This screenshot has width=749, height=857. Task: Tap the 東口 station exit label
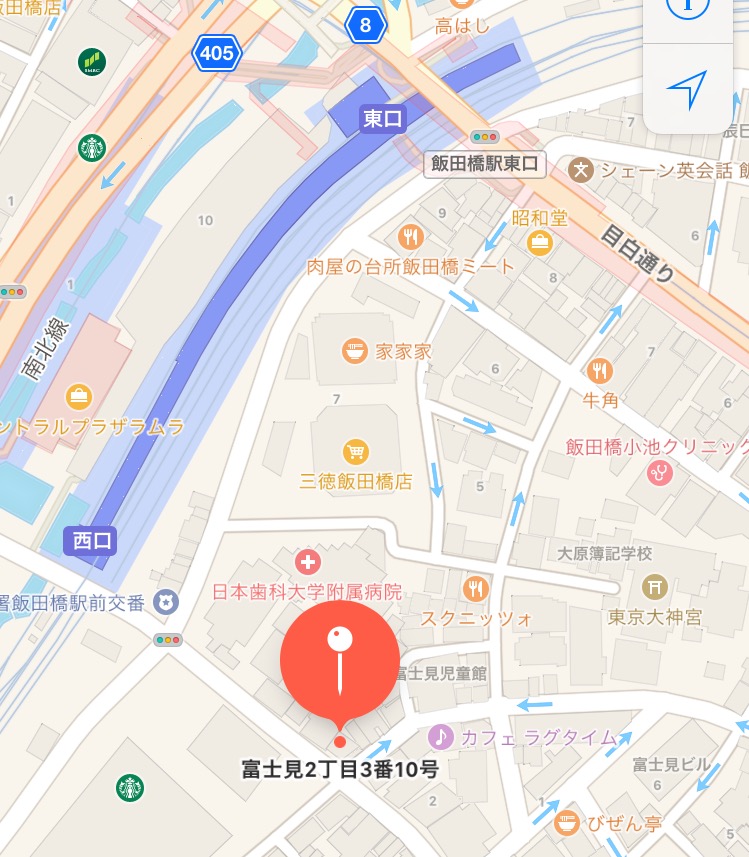coord(382,119)
